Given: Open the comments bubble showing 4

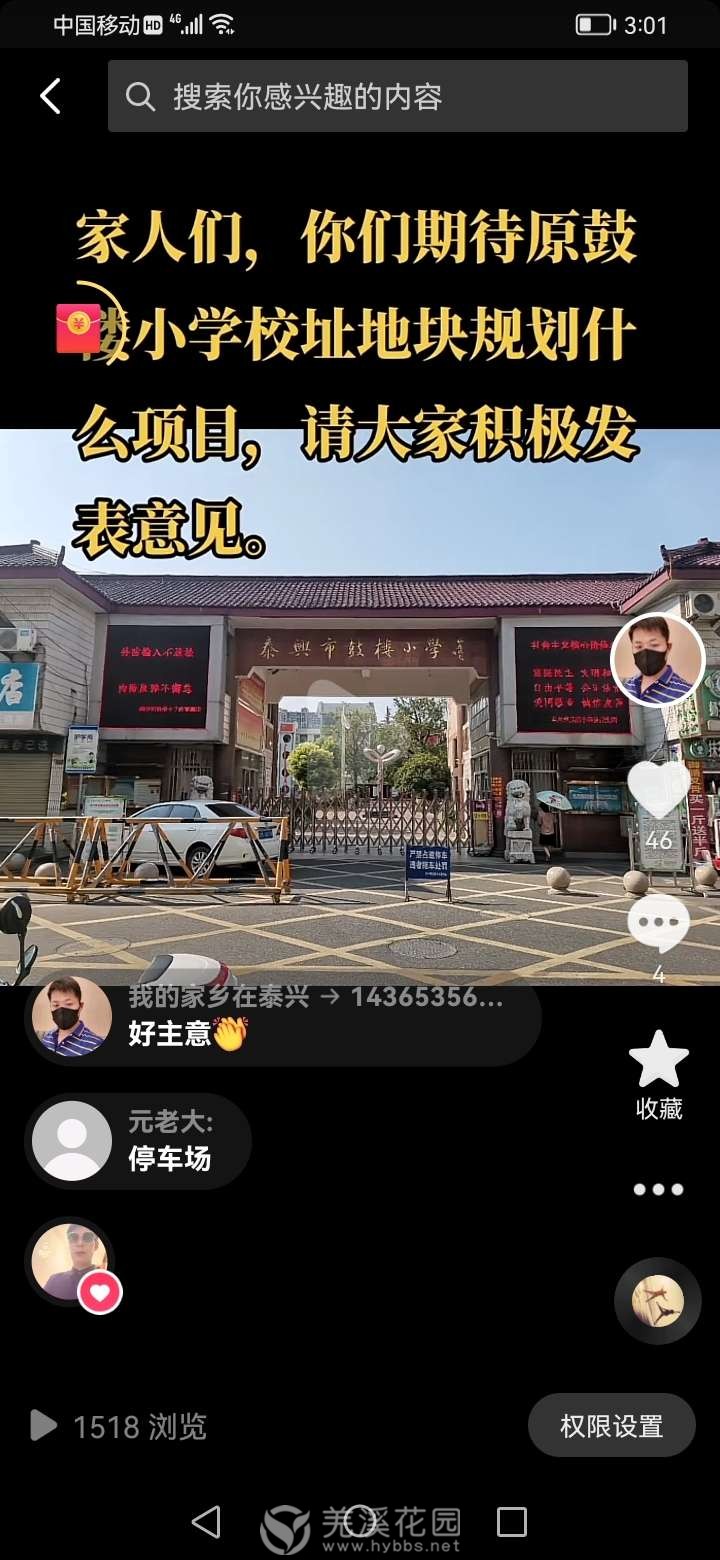Looking at the screenshot, I should click(658, 925).
